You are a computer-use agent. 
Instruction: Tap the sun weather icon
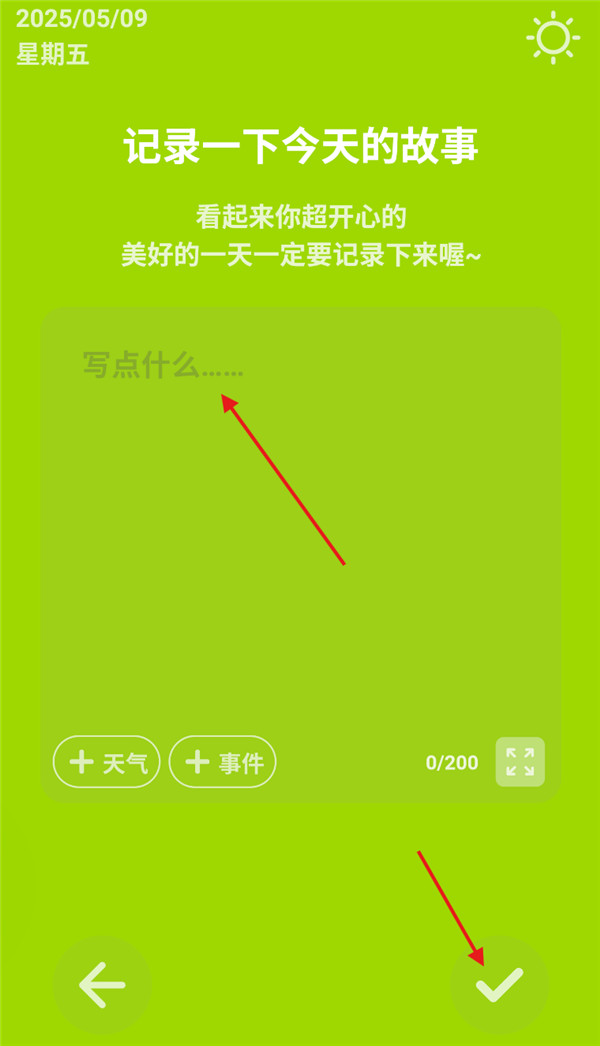pos(552,38)
